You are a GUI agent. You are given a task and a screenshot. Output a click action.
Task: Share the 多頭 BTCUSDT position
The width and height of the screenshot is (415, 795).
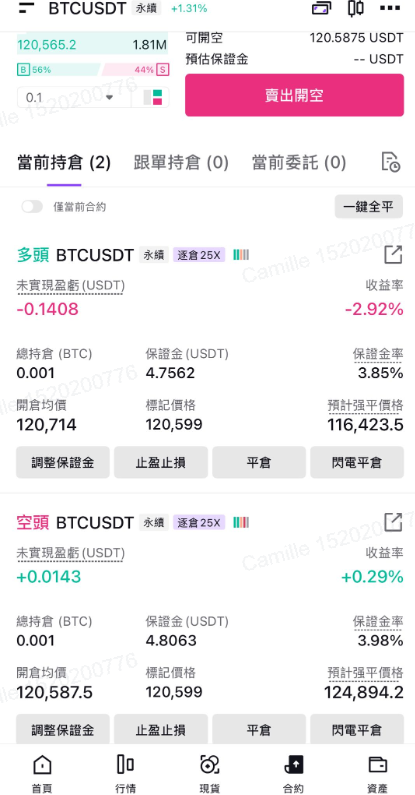click(x=393, y=255)
